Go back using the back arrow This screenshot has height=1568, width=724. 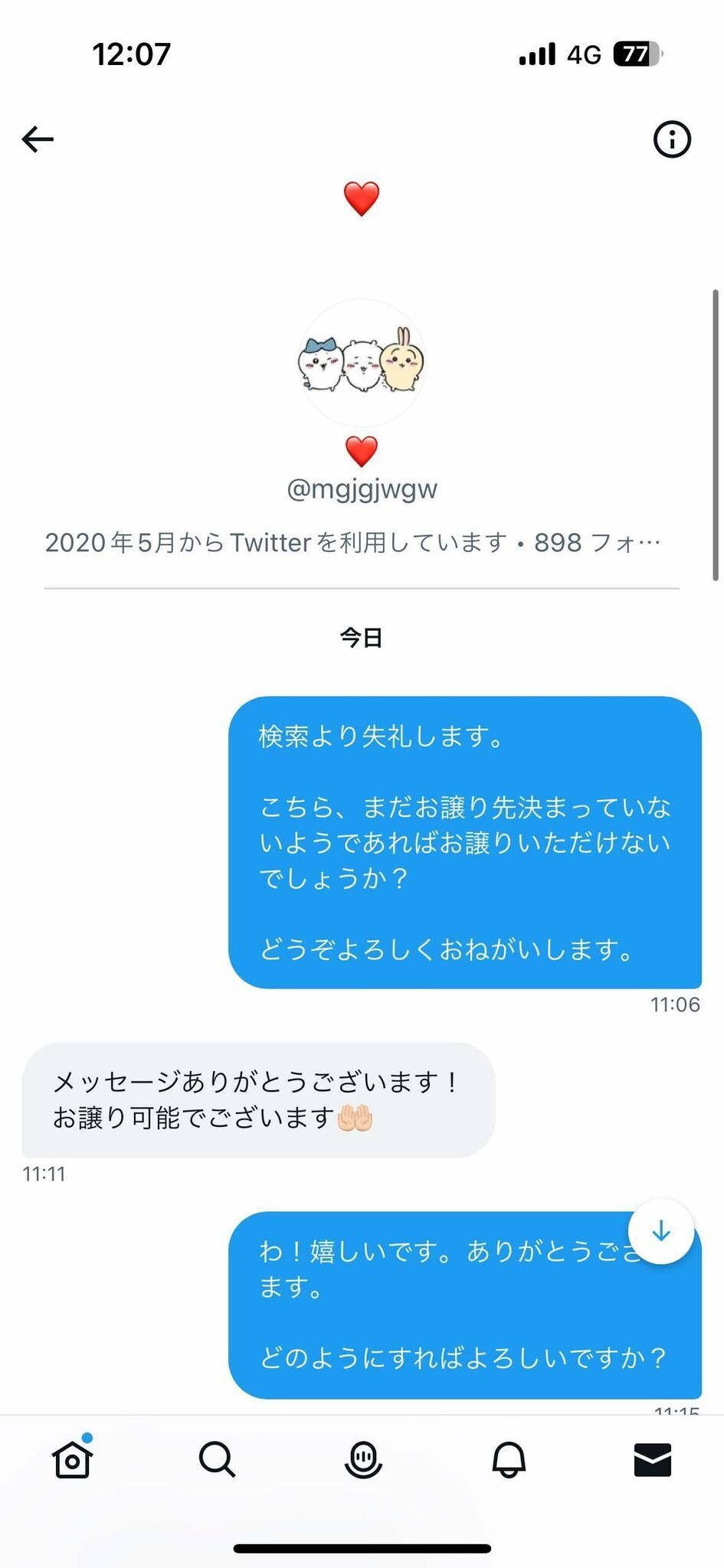coord(36,139)
